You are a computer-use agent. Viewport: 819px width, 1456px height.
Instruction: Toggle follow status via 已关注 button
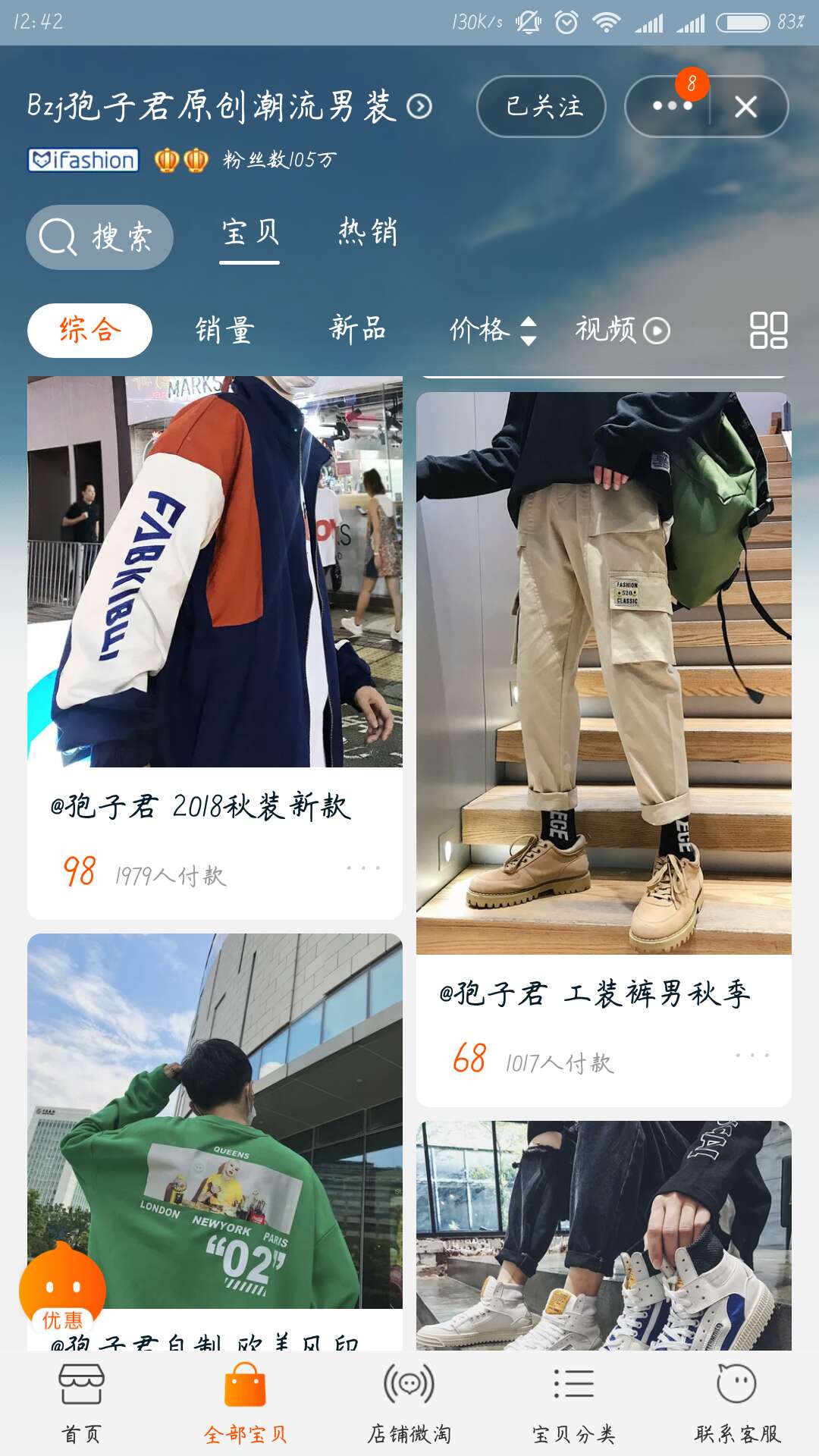pos(541,107)
